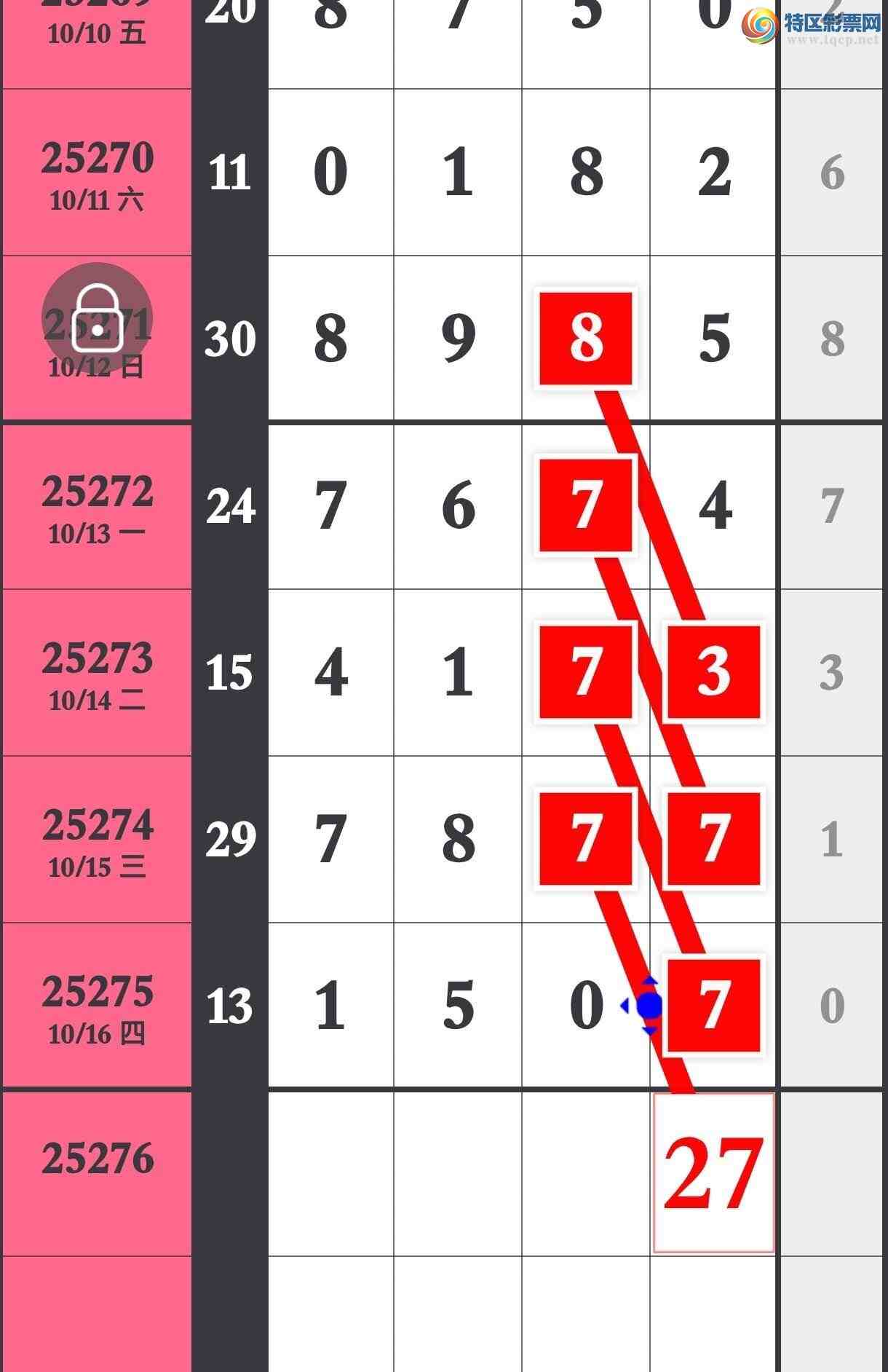Viewport: 888px width, 1372px height.
Task: Tap the lock icon overlay
Action: click(x=97, y=318)
